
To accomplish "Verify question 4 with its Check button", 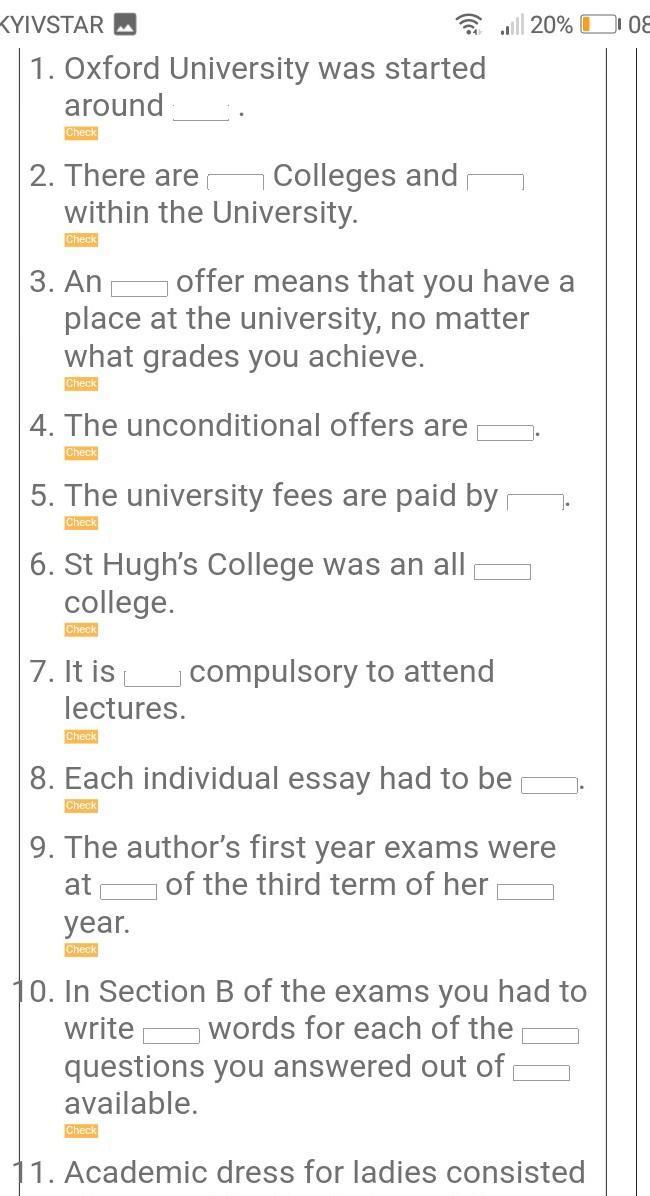I will (x=81, y=453).
